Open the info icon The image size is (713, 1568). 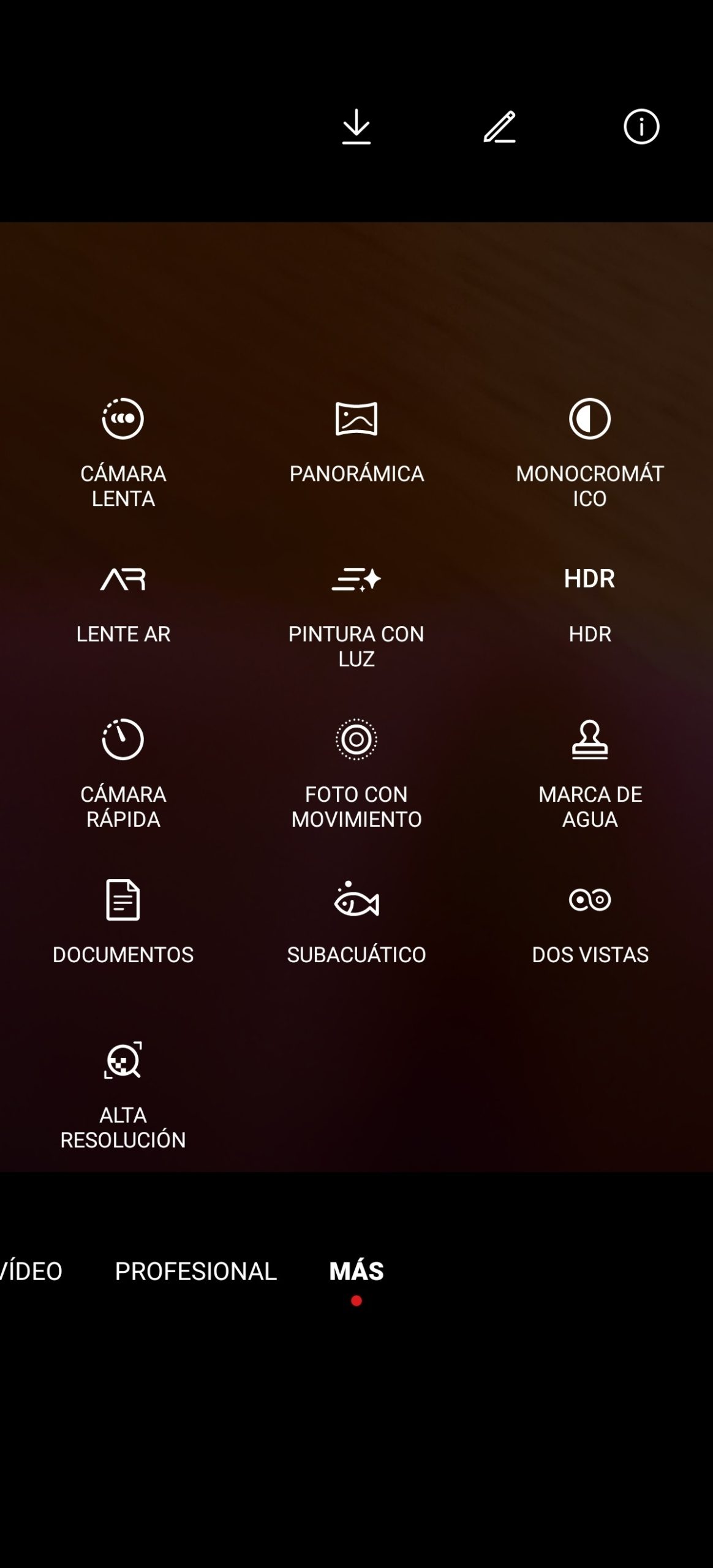click(641, 127)
